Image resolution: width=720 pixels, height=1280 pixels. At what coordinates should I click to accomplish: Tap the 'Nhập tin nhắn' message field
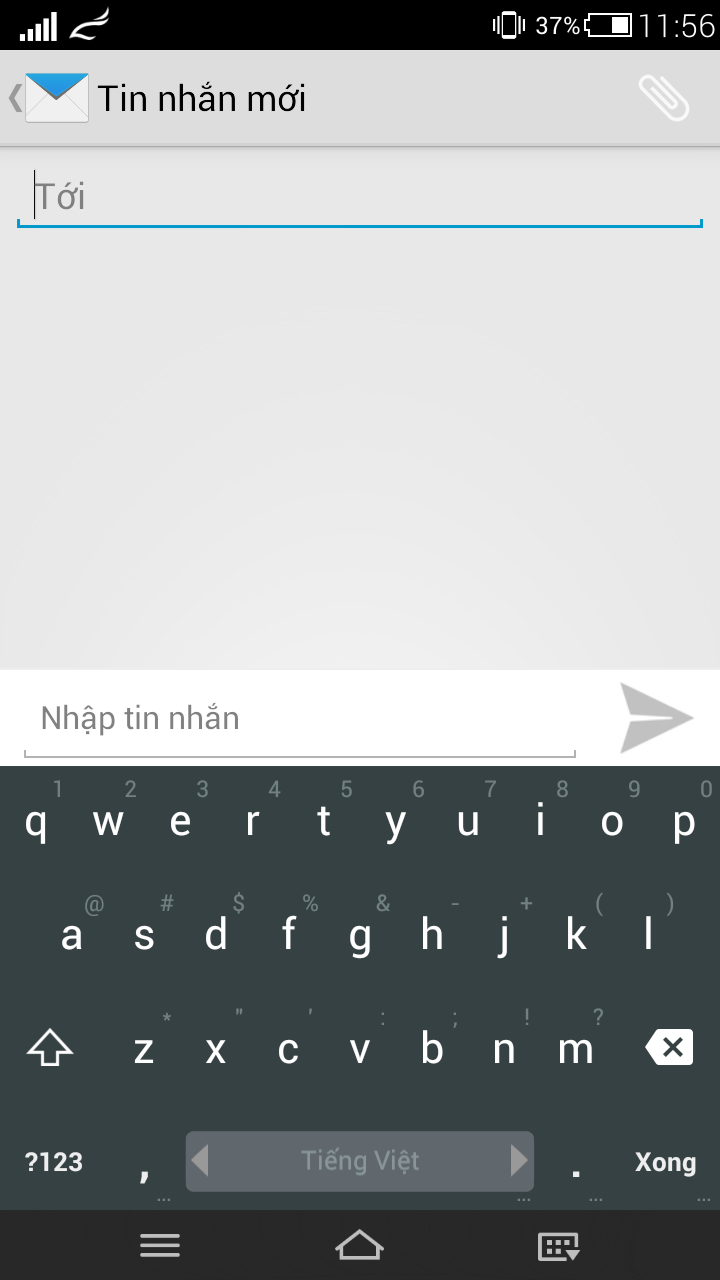coord(300,718)
